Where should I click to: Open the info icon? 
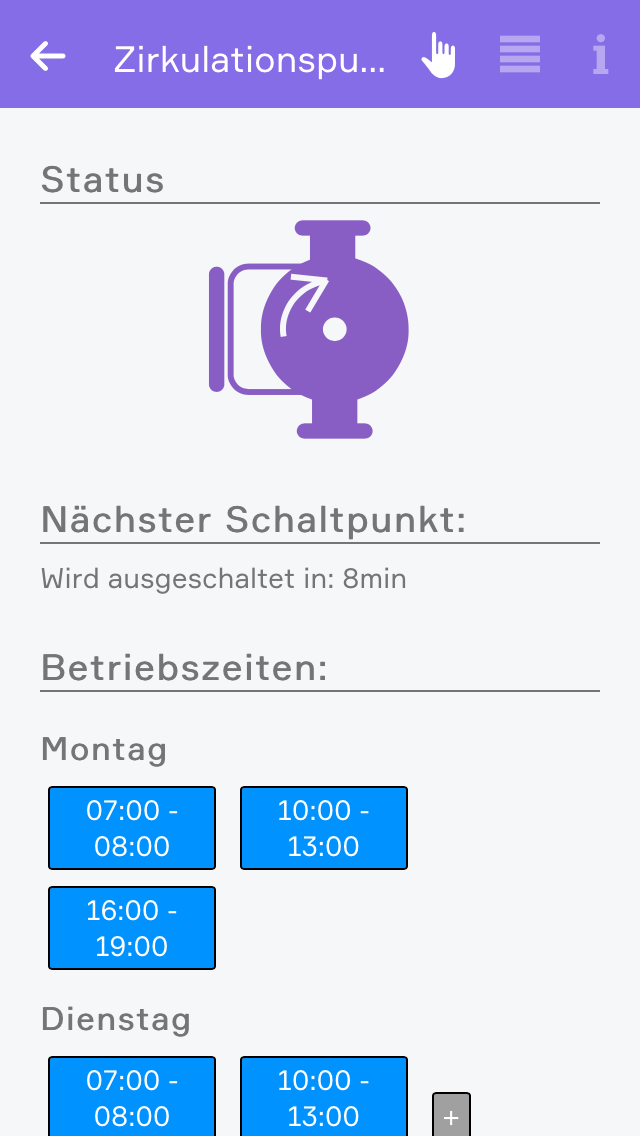click(x=600, y=55)
